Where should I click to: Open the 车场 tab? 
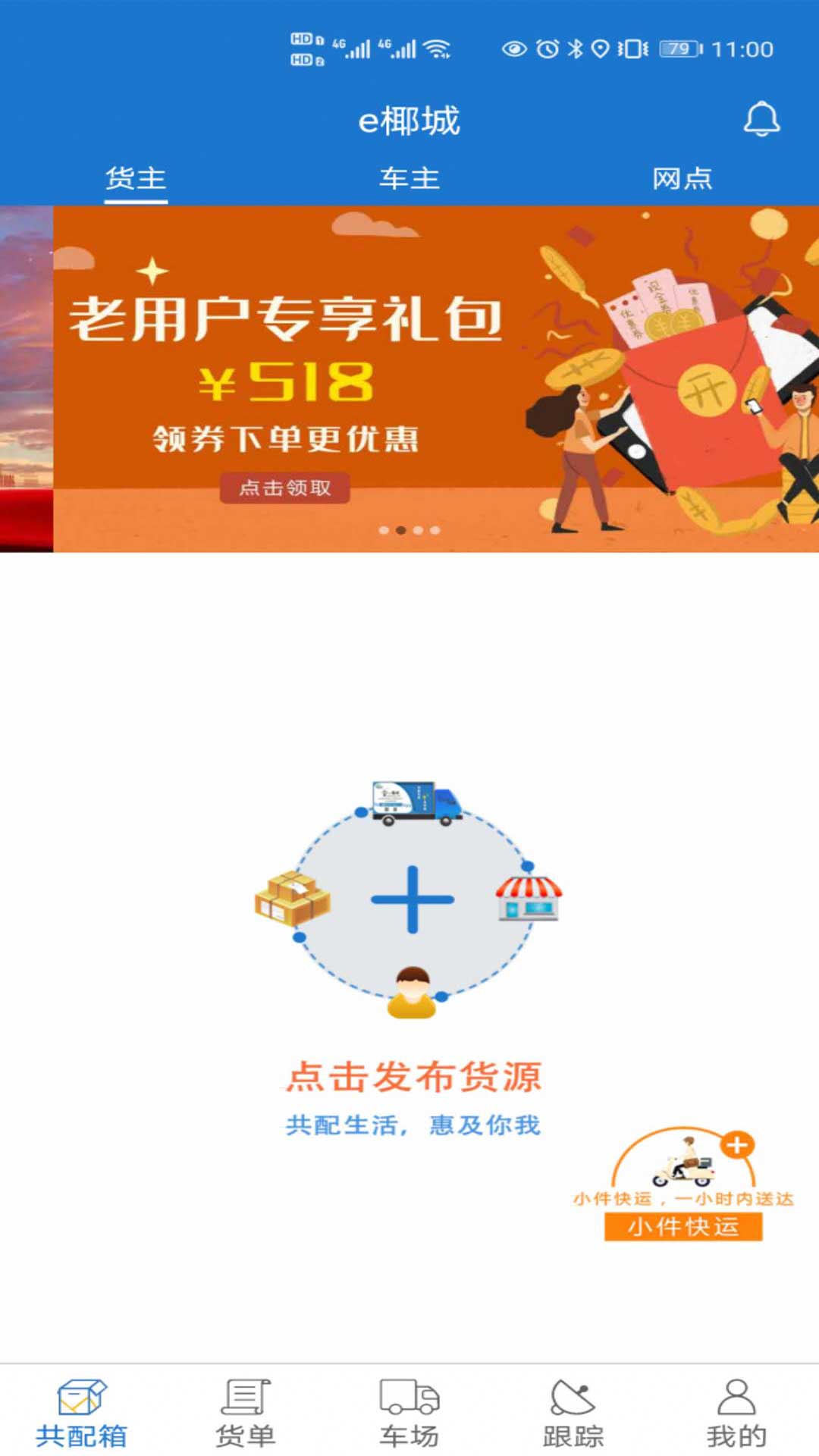(409, 1414)
